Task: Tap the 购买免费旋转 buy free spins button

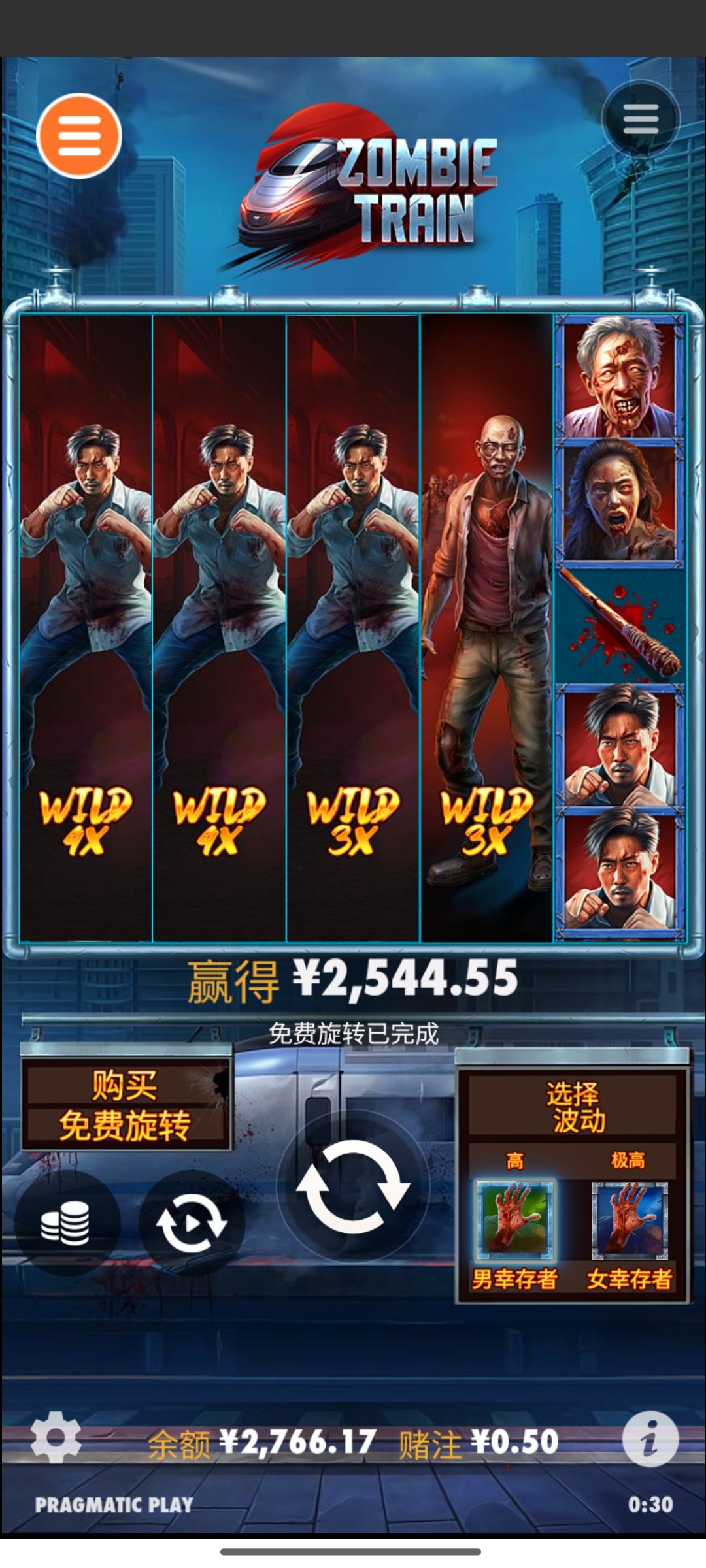Action: pyautogui.click(x=126, y=1105)
